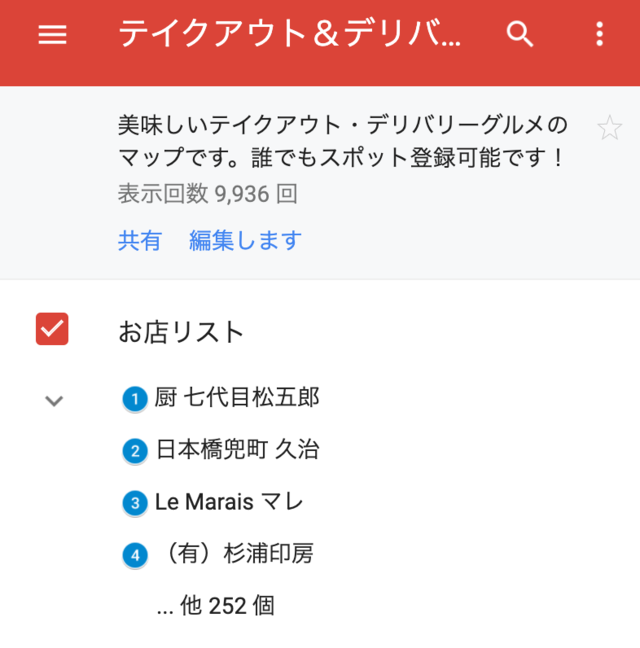Uncheck the お店リスト layer checkbox
Viewport: 640px width, 648px height.
(52, 329)
